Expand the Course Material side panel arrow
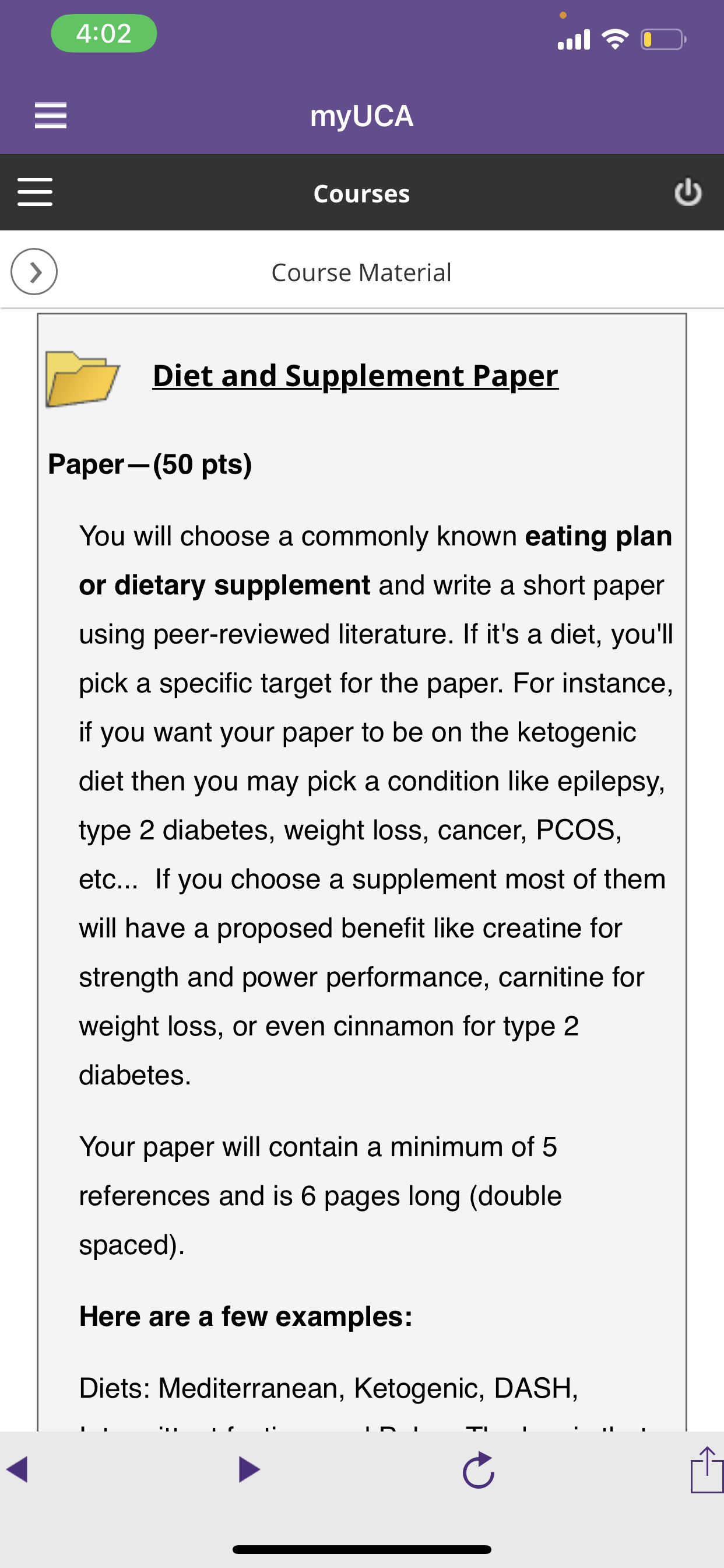Screen dimensions: 724x1568 click(34, 271)
